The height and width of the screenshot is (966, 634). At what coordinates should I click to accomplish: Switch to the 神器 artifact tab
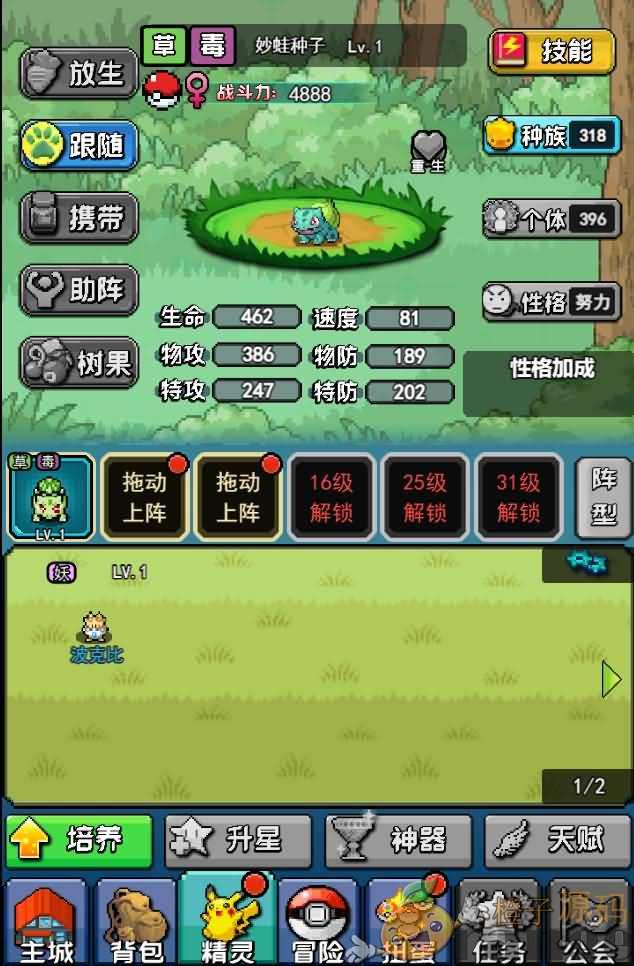(x=398, y=840)
